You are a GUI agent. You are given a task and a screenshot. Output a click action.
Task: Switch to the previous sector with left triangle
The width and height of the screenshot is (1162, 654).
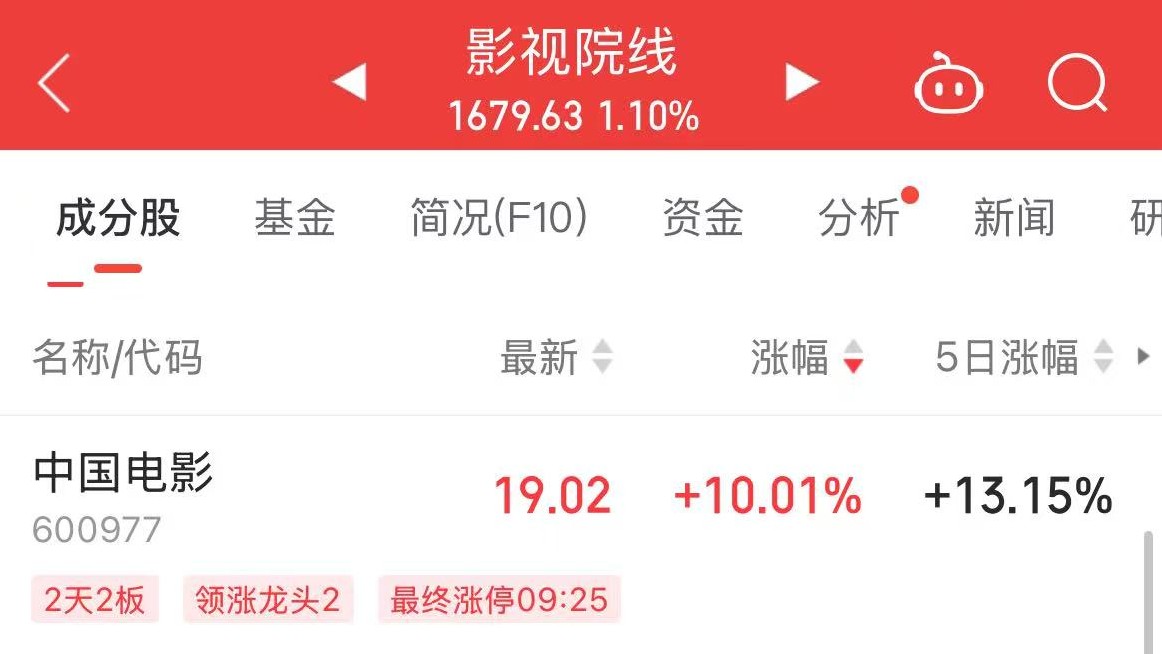(x=349, y=82)
